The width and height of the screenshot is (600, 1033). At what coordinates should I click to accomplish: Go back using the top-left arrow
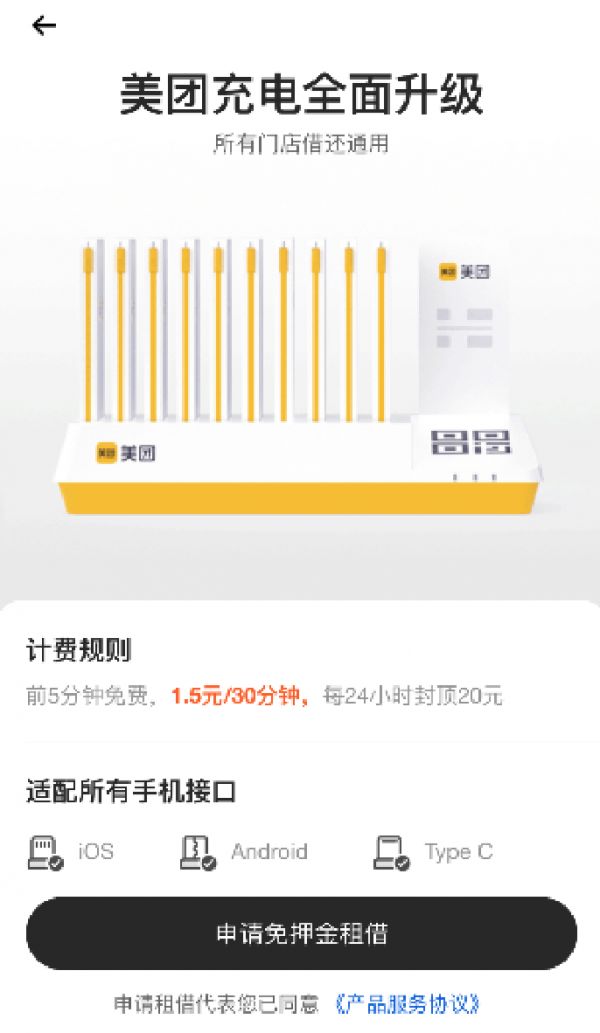(x=44, y=26)
